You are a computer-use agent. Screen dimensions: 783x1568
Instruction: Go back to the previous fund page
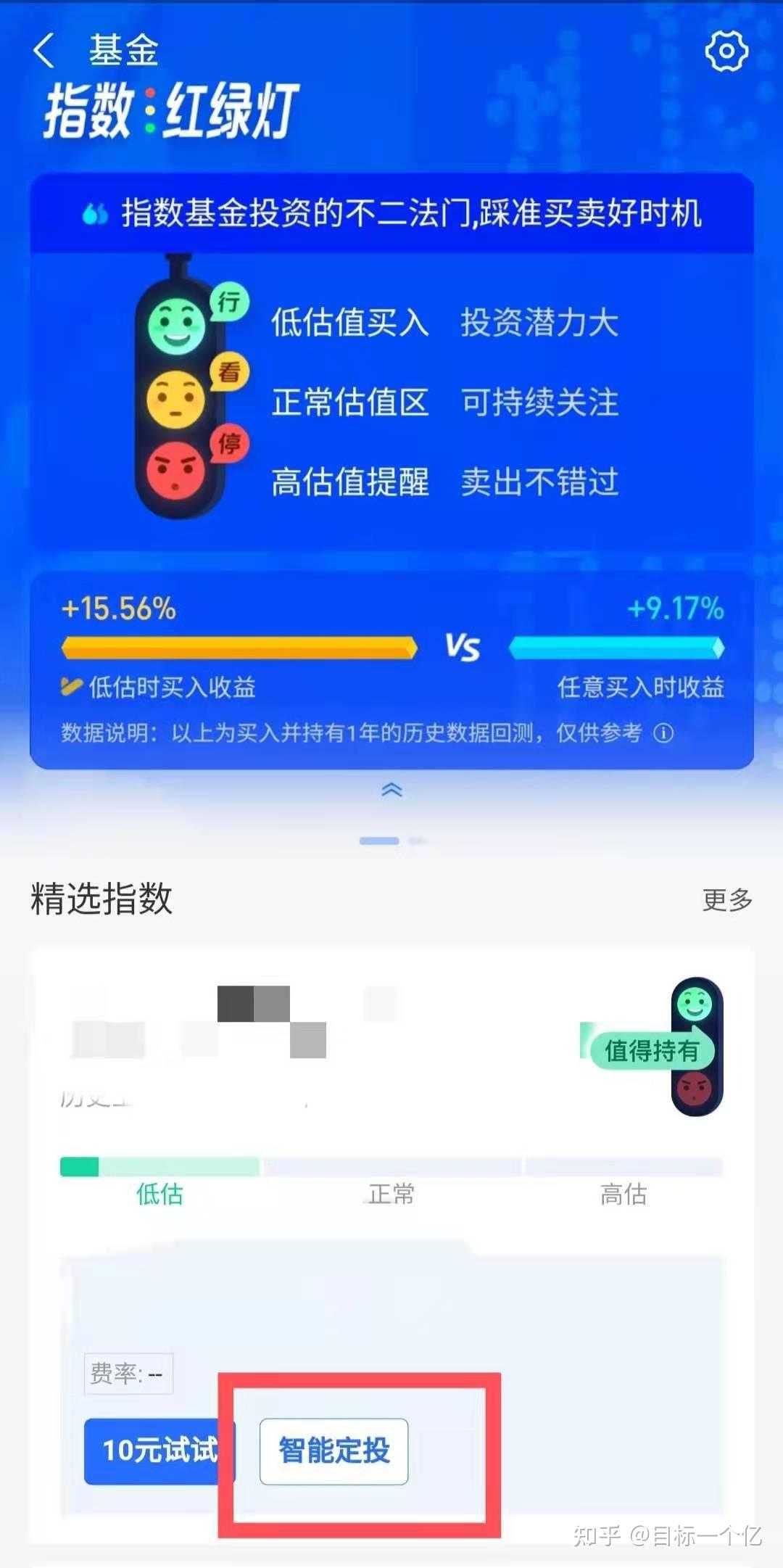pos(45,51)
